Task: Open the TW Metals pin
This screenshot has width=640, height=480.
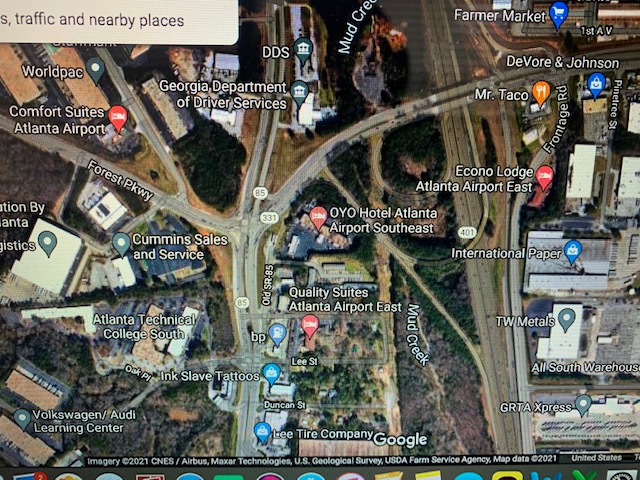Action: point(566,319)
